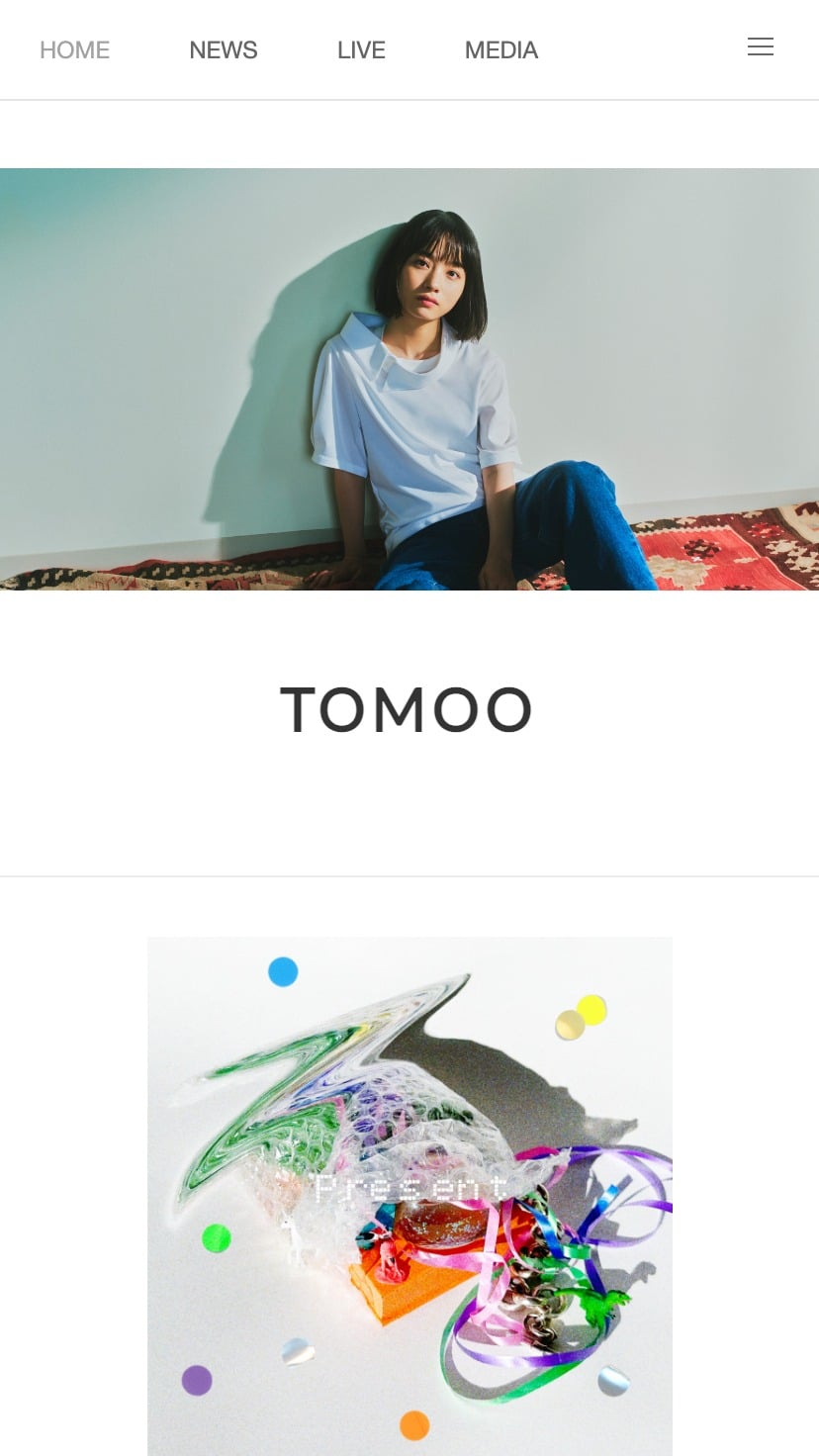
Task: Open NEWS from the top navigation bar
Action: pos(223,49)
